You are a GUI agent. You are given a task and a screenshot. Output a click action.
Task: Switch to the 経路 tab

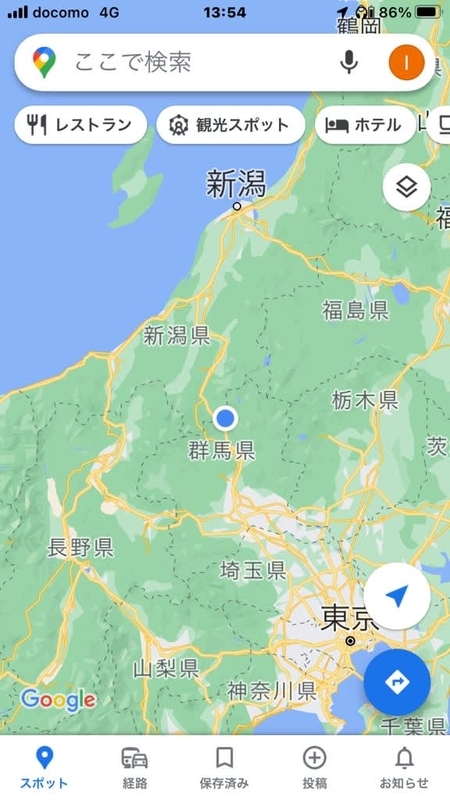click(x=135, y=767)
